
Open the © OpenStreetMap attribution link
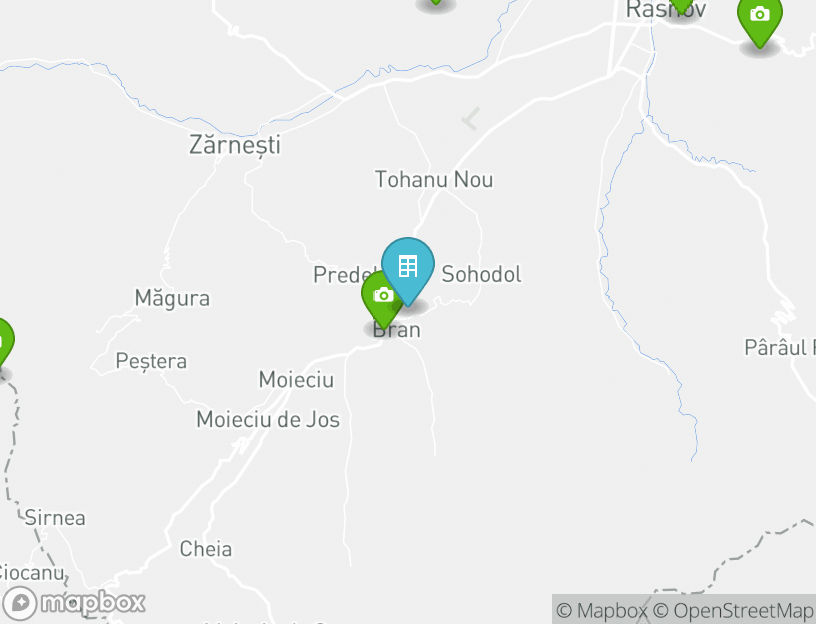click(x=733, y=610)
